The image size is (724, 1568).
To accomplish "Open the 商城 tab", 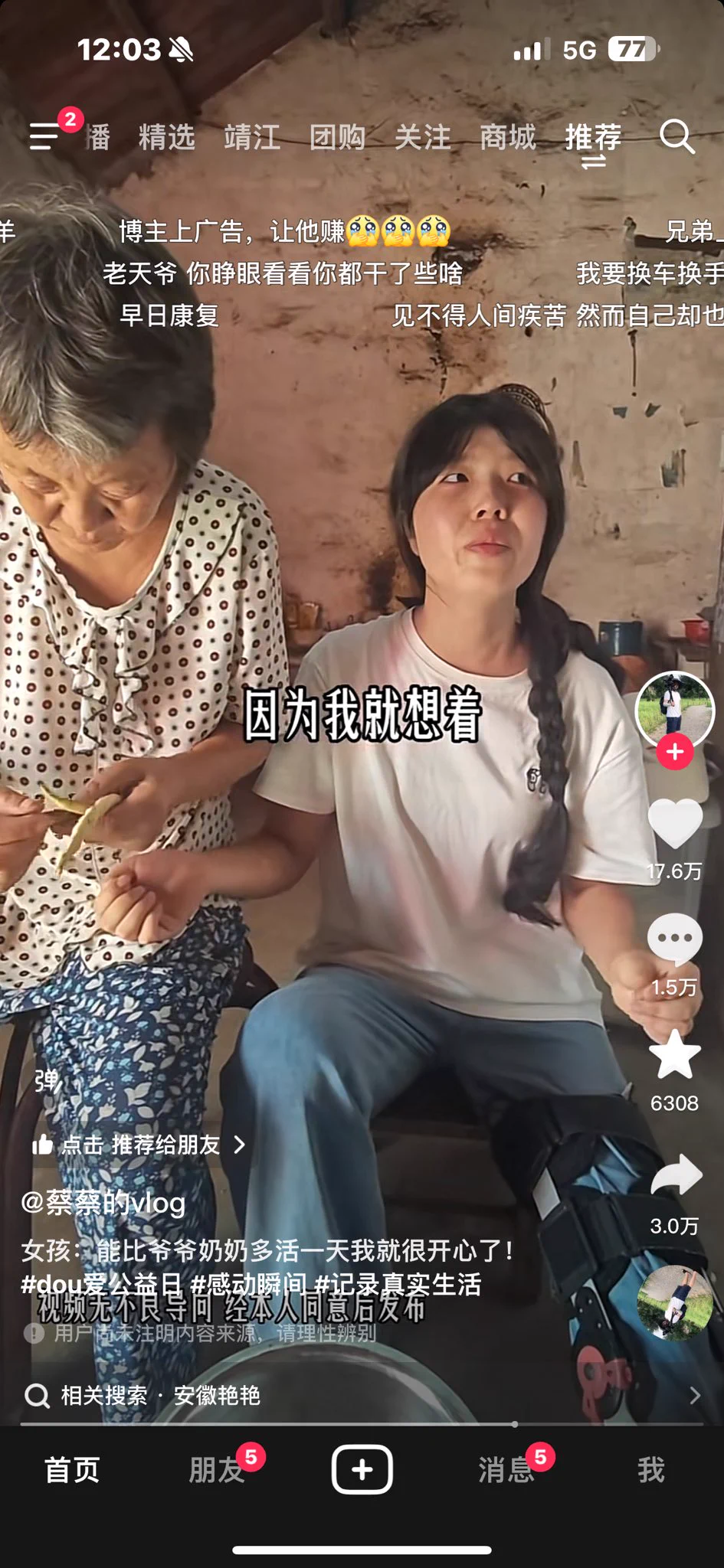I will (507, 138).
